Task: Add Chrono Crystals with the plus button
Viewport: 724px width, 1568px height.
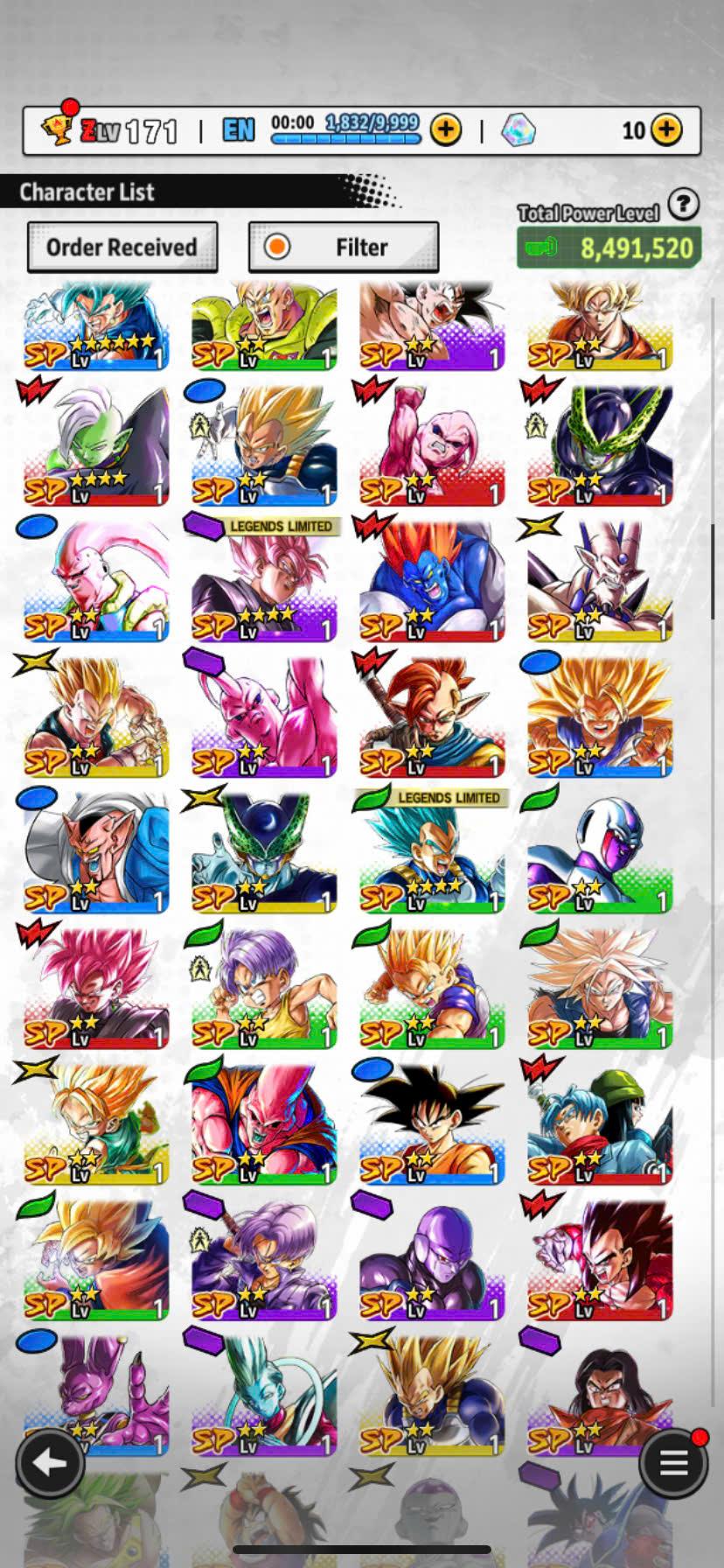Action: pyautogui.click(x=666, y=130)
